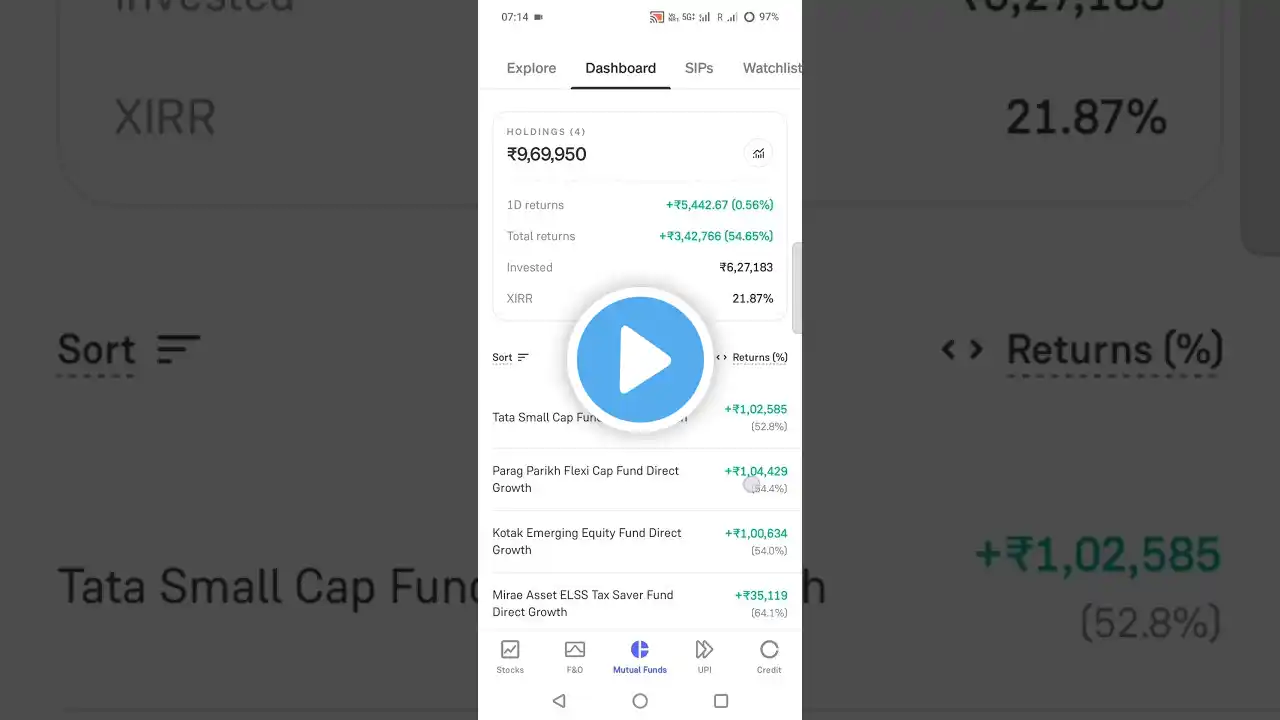Select the Dashboard tab
The width and height of the screenshot is (1280, 720).
(x=620, y=68)
